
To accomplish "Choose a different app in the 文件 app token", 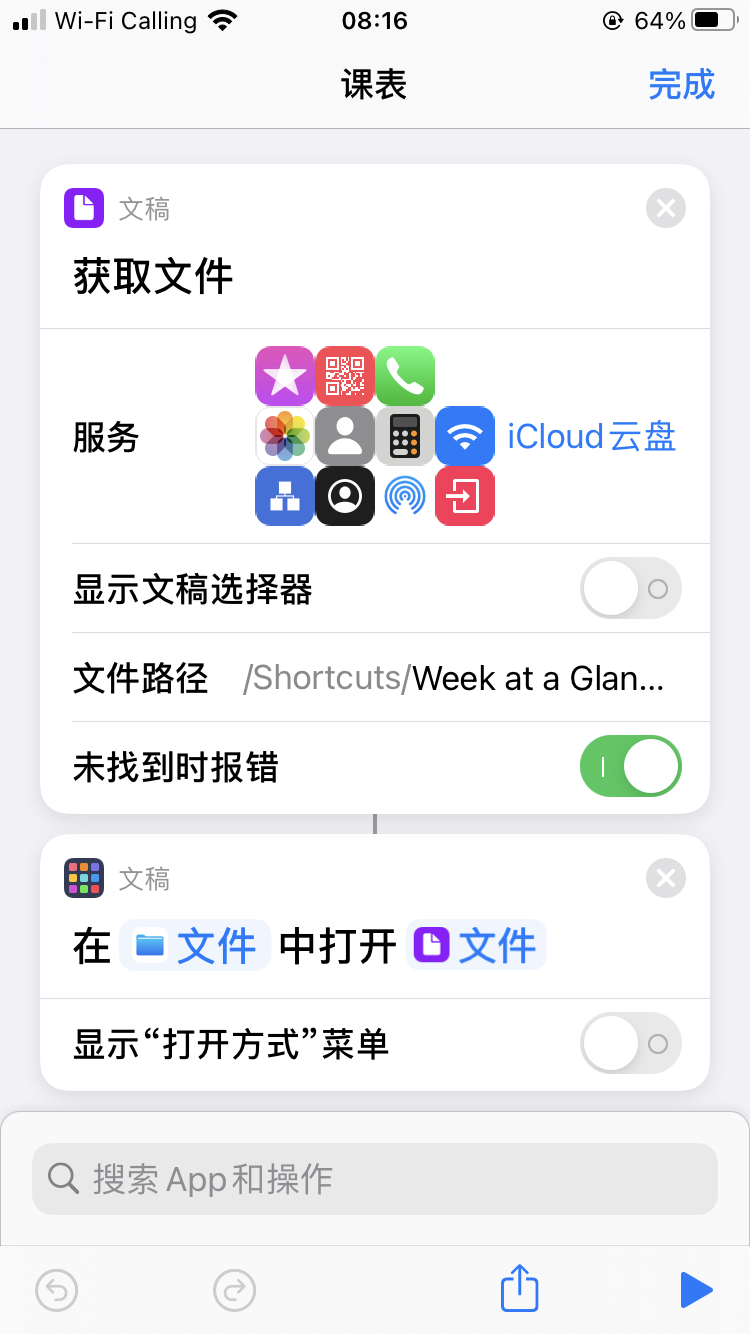I will tap(196, 945).
